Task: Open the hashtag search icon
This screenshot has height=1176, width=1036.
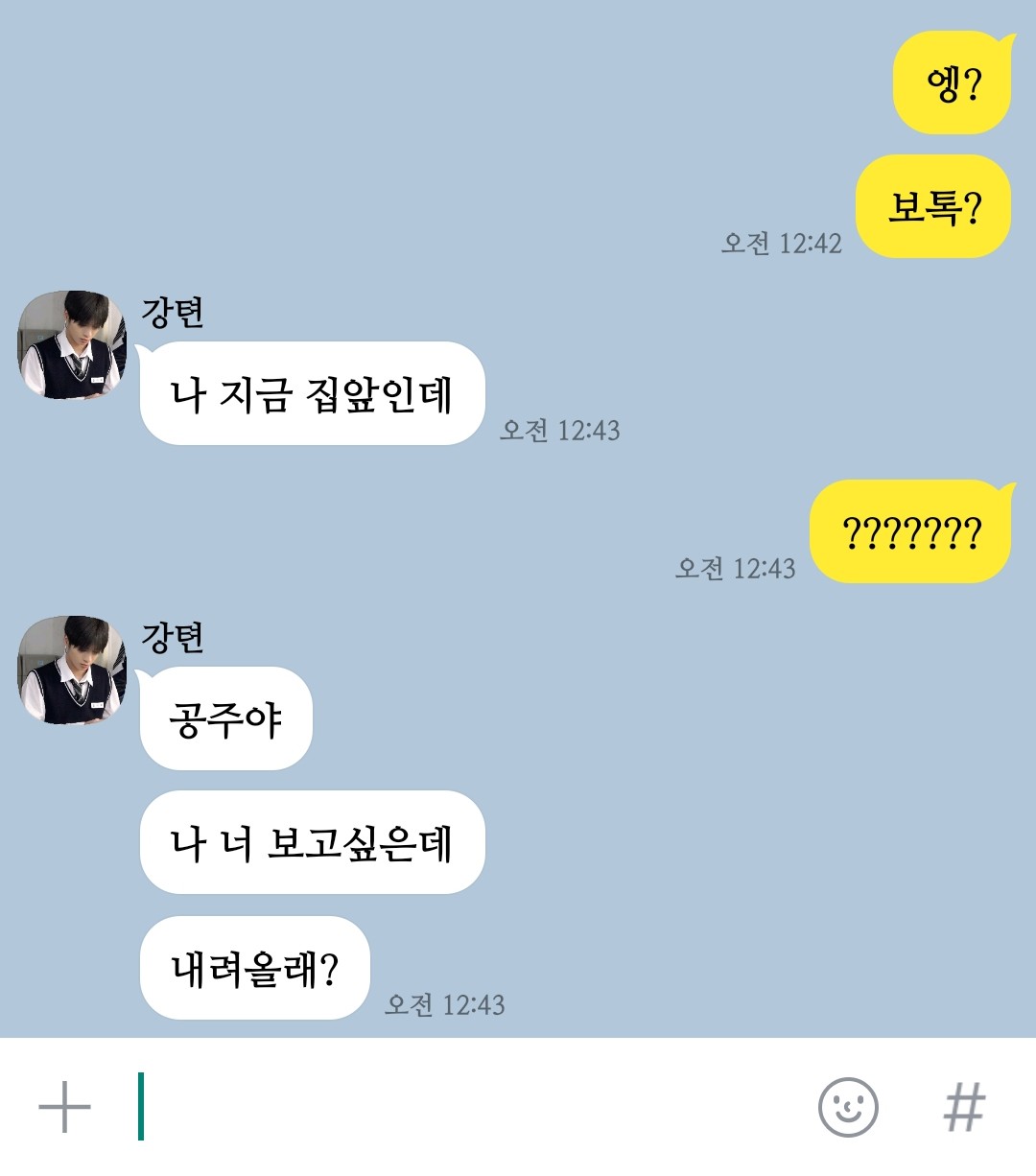Action: point(964,1107)
